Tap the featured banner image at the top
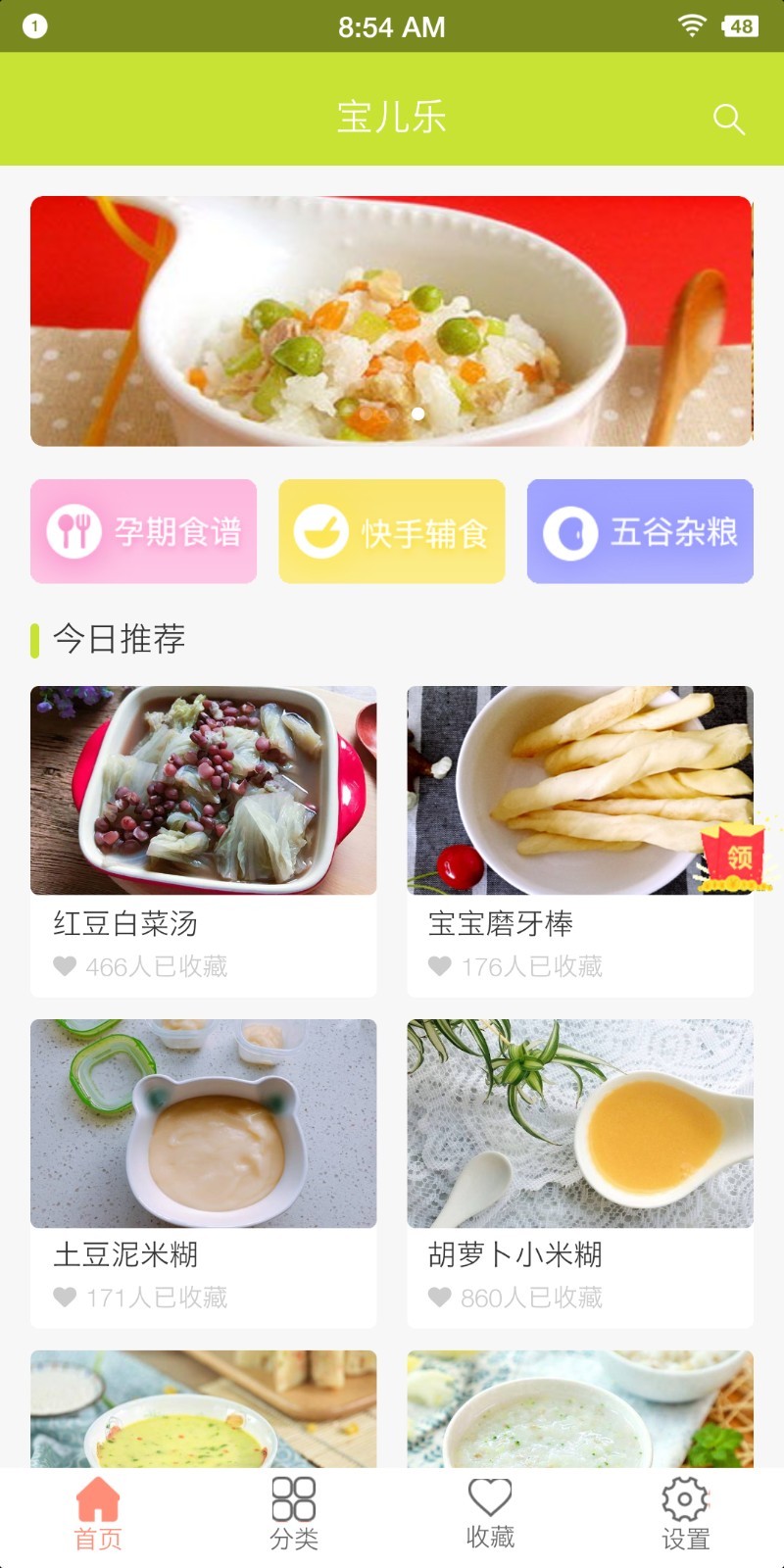The height and width of the screenshot is (1568, 784). [392, 320]
